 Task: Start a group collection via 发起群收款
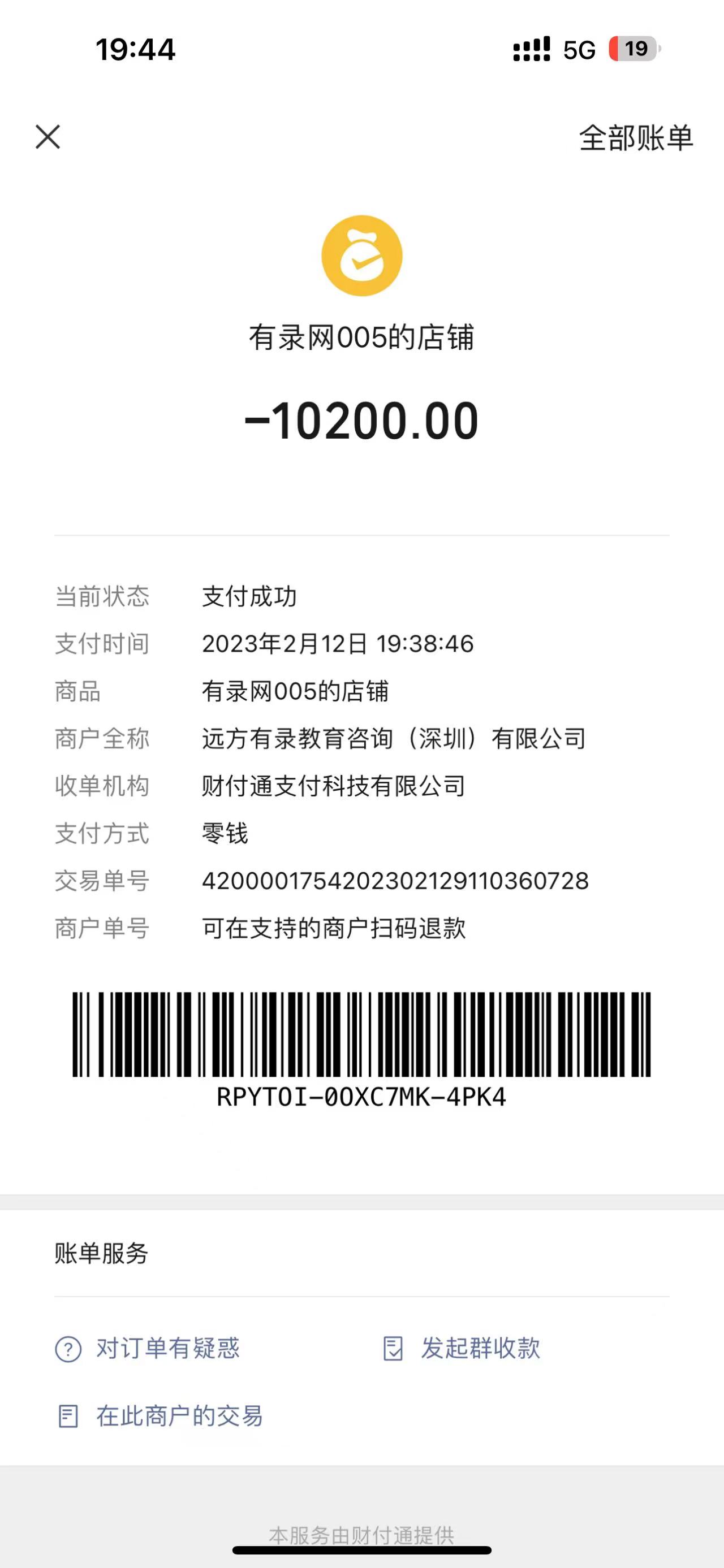pos(462,1348)
